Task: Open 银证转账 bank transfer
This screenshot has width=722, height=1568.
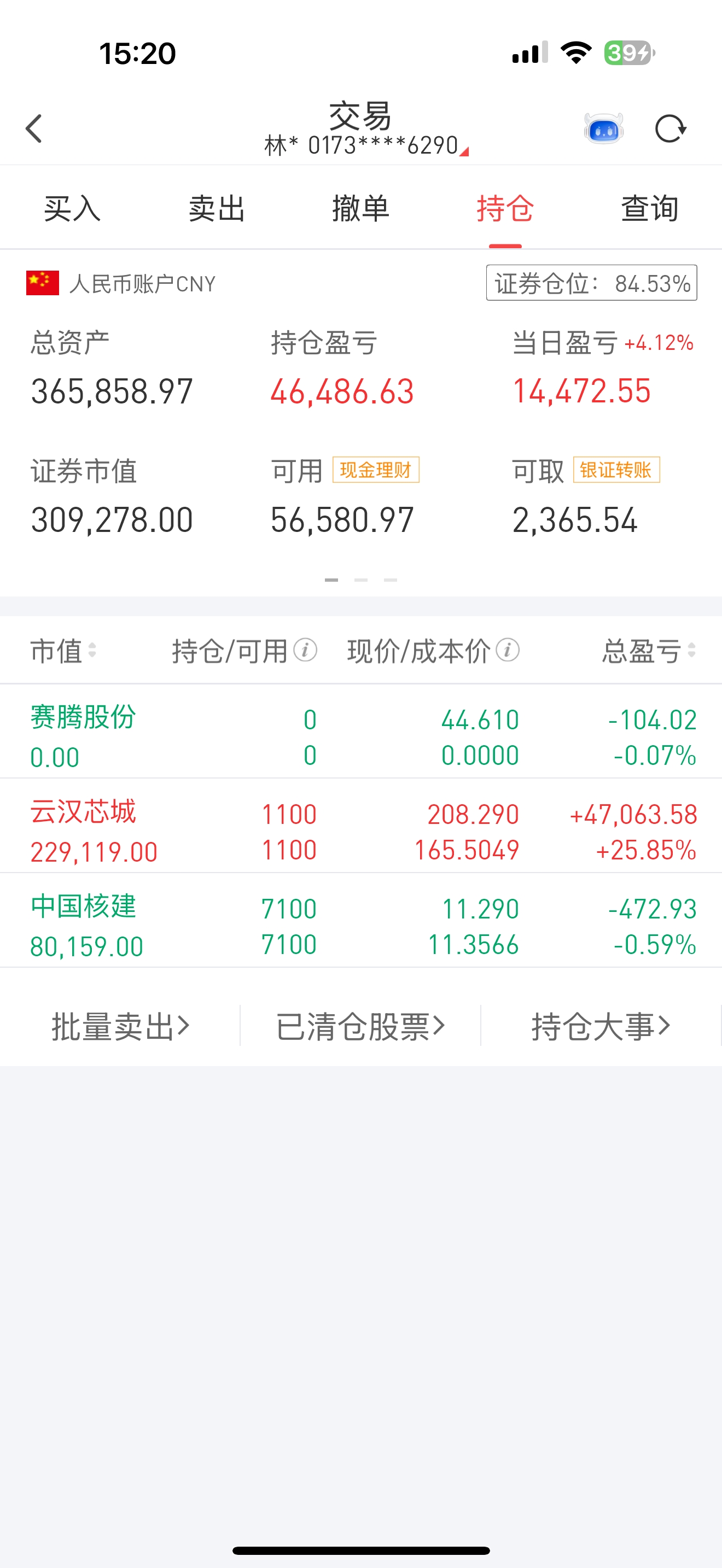Action: [x=616, y=470]
